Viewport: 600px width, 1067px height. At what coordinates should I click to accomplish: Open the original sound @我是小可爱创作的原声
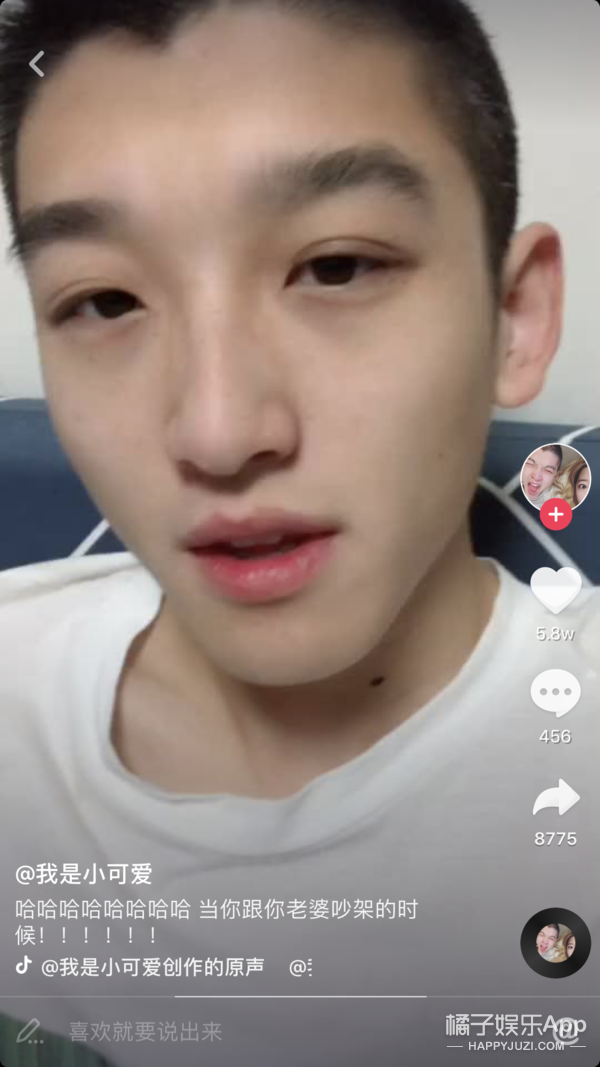152,966
